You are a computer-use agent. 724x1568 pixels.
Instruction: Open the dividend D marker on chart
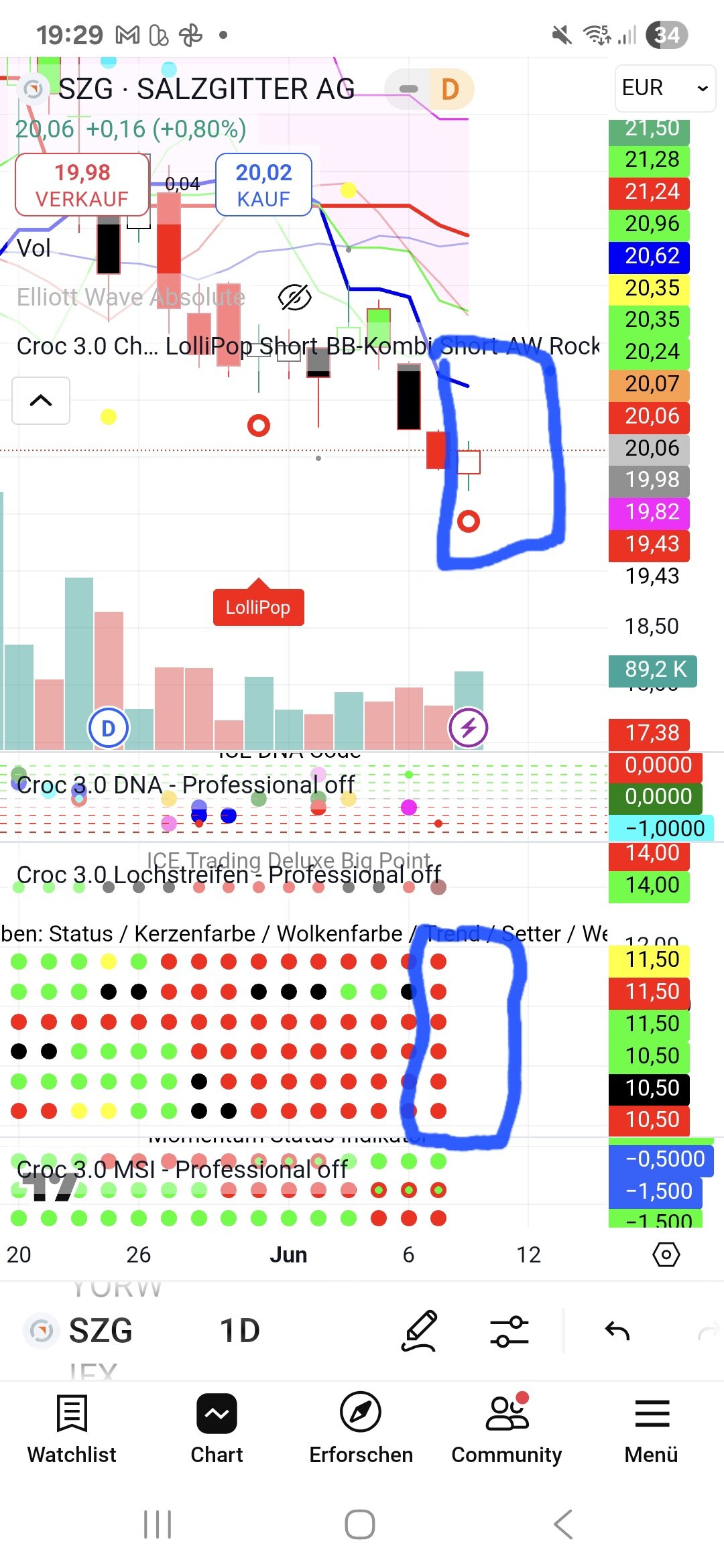point(108,728)
